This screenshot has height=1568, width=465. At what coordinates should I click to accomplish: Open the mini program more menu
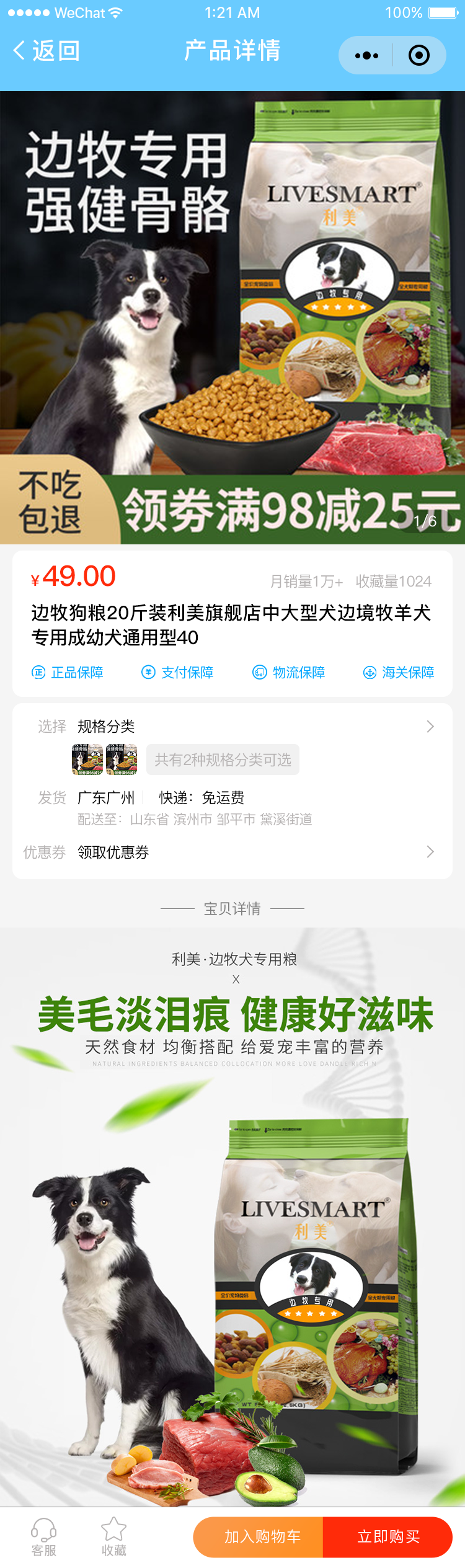(x=366, y=55)
